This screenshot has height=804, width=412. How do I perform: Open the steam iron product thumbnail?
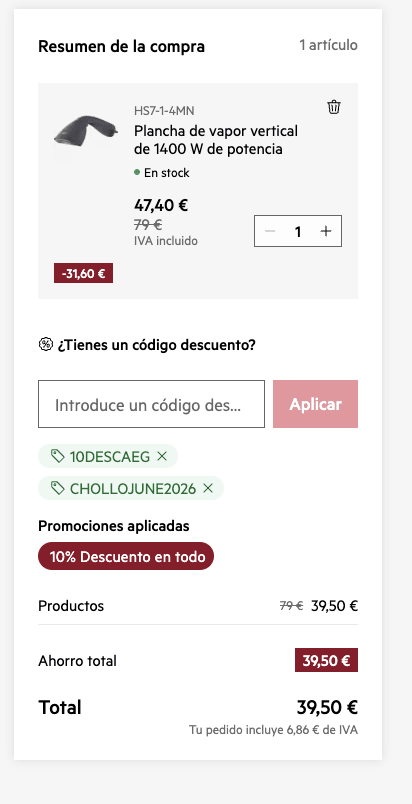86,133
